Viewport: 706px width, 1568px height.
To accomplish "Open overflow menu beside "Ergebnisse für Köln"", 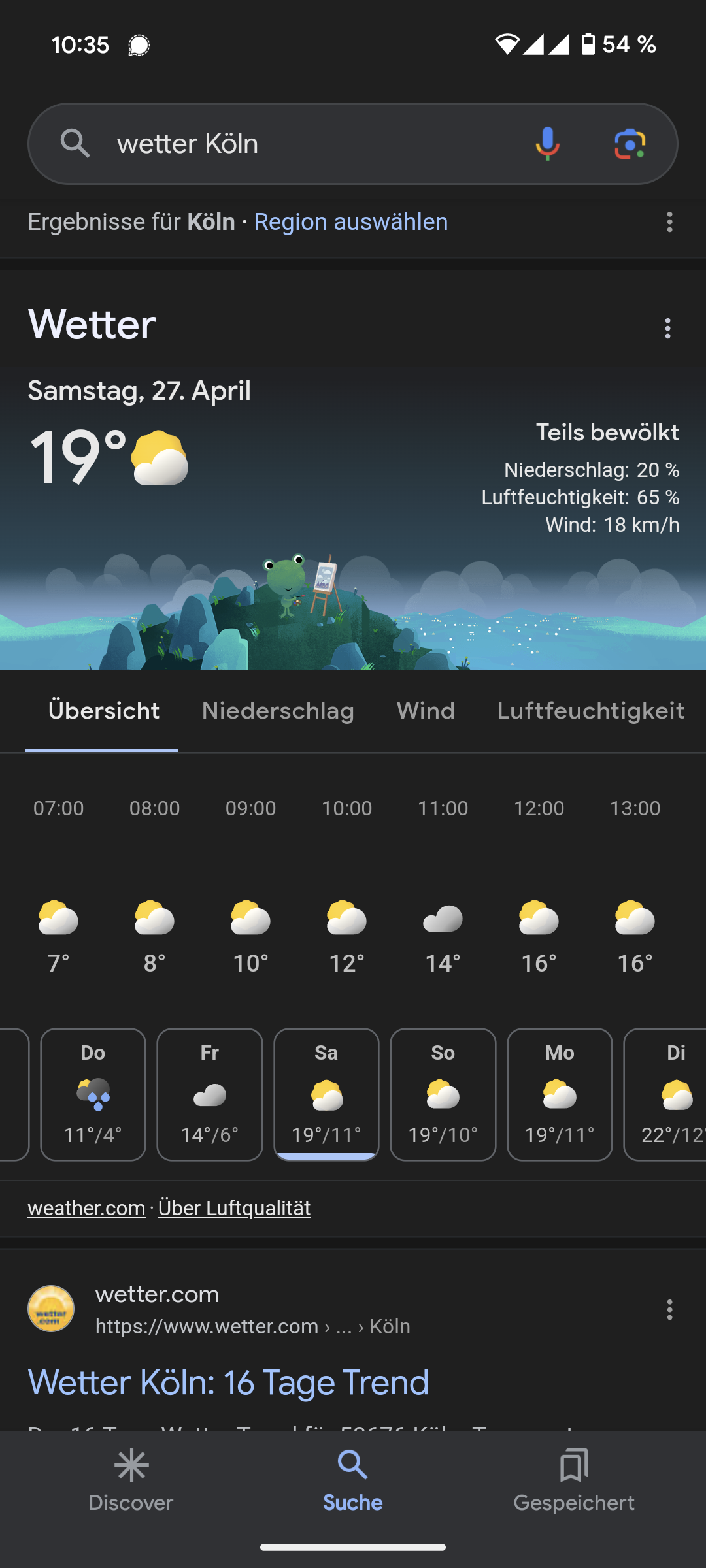I will click(669, 222).
